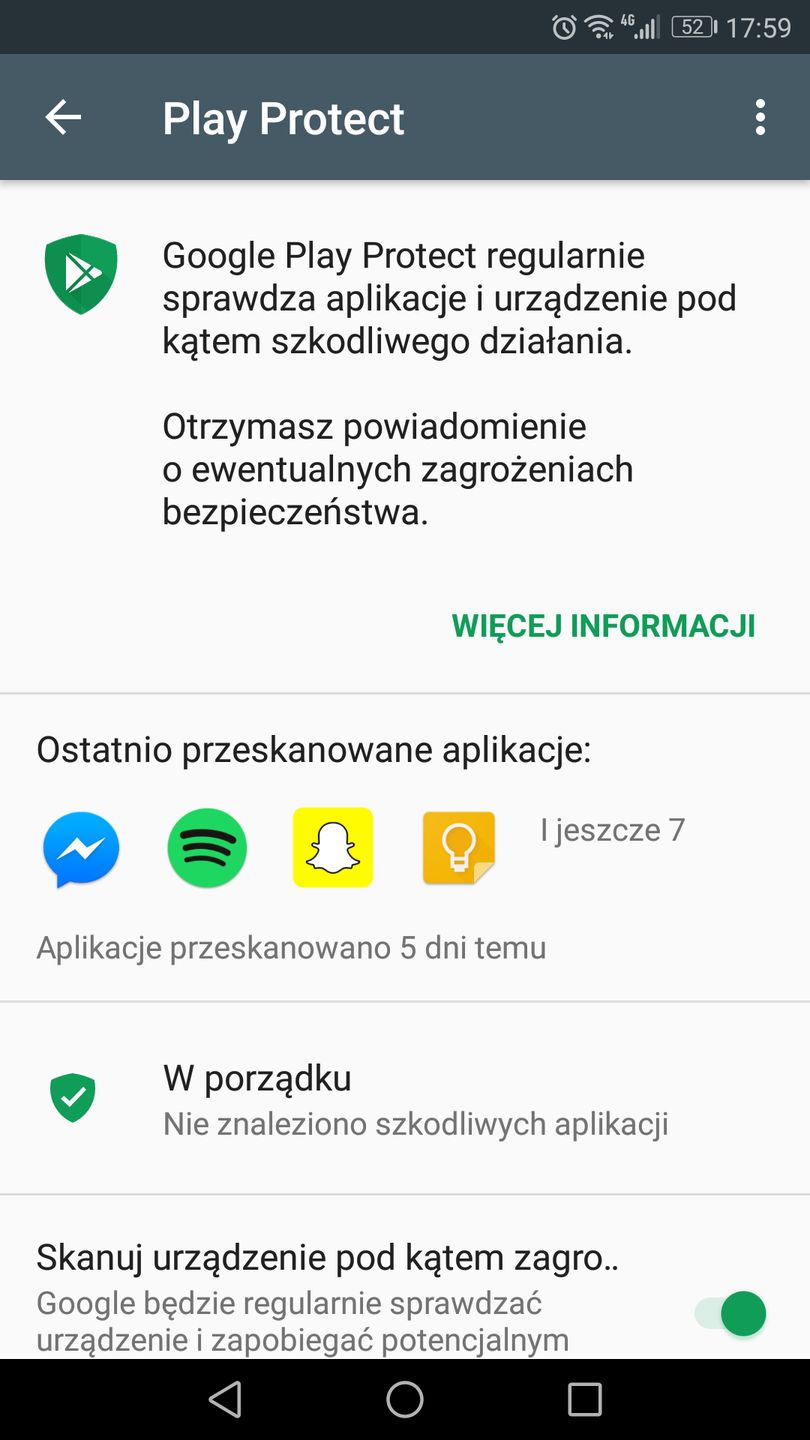Show remaining 7 scanned applications
Viewport: 810px width, 1440px height.
point(612,830)
